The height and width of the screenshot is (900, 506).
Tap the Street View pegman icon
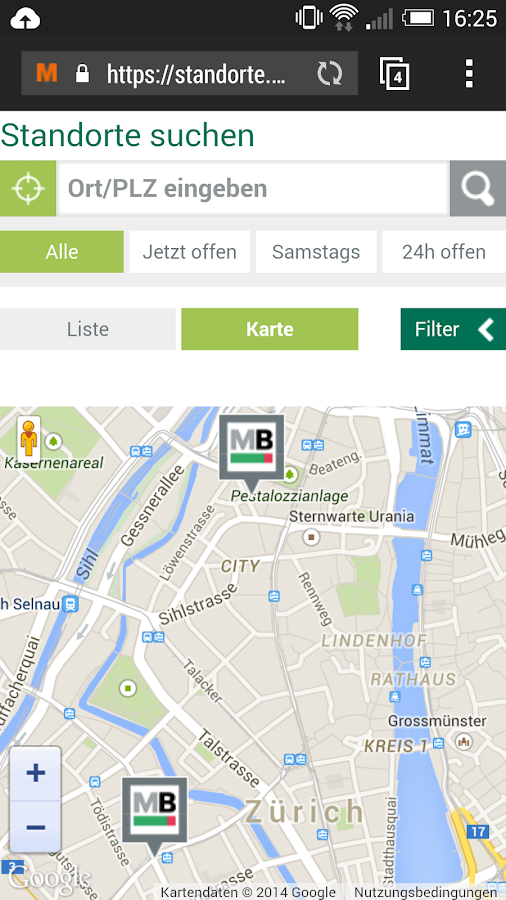[29, 440]
